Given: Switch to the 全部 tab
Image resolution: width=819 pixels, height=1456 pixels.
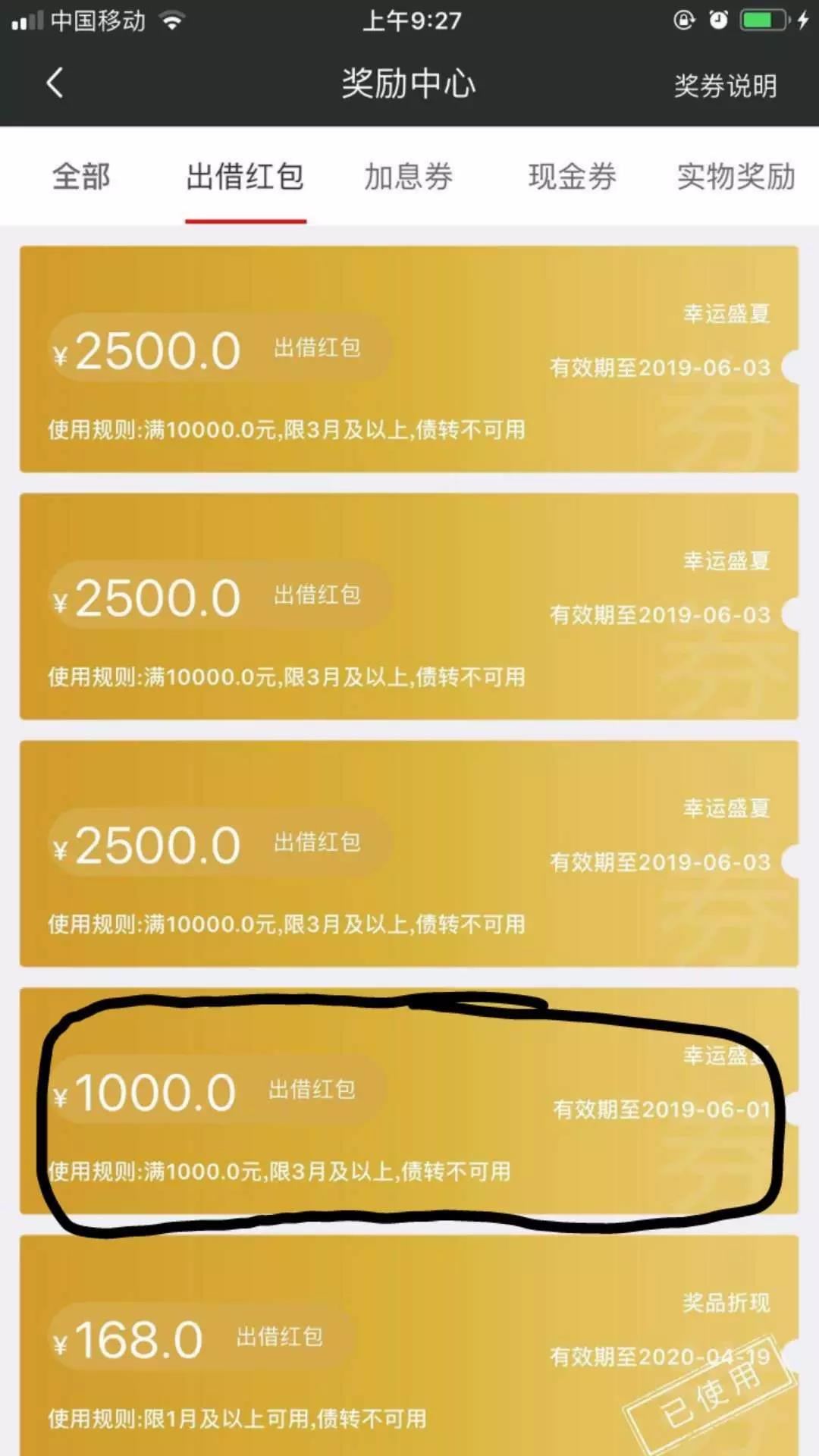Looking at the screenshot, I should pyautogui.click(x=81, y=177).
